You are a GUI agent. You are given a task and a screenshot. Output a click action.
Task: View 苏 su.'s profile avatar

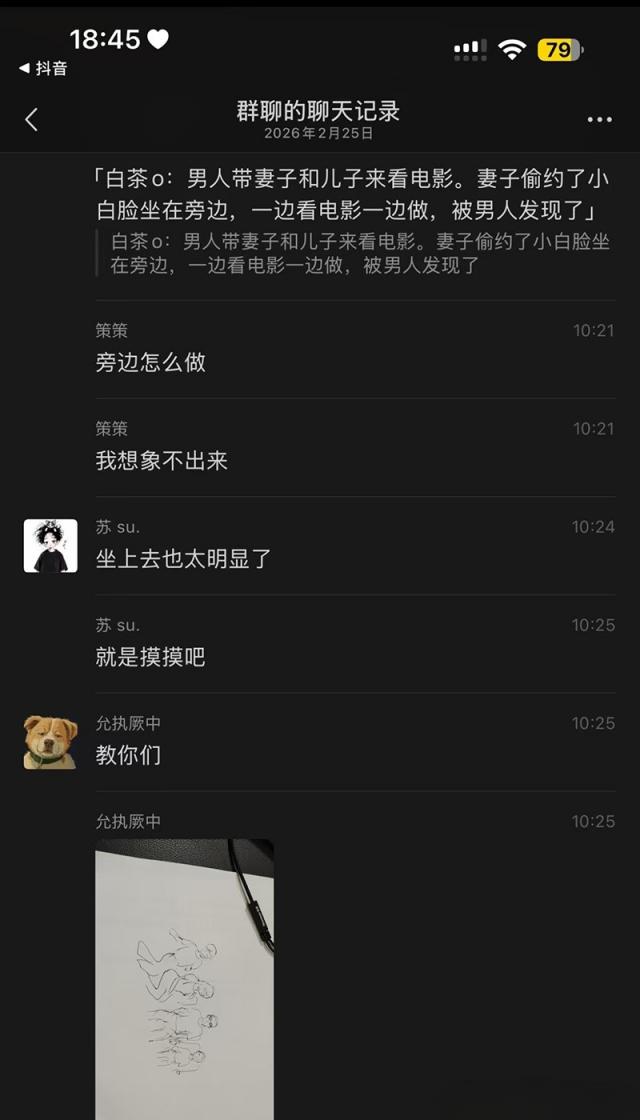coord(50,546)
